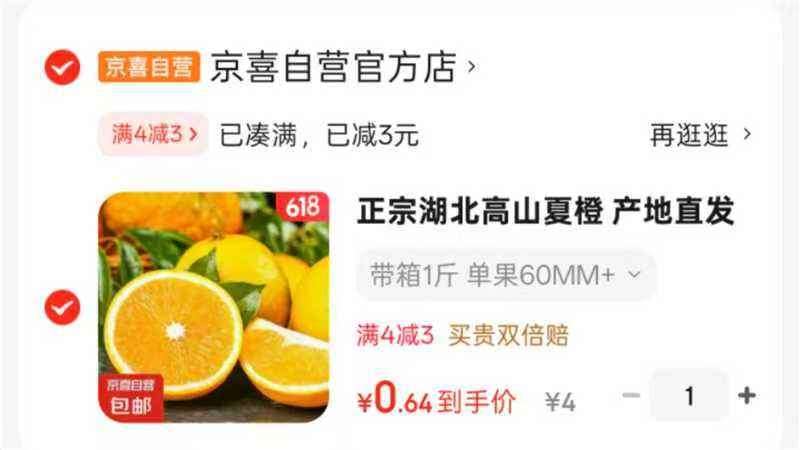The width and height of the screenshot is (800, 450).
Task: Open the 湖北高山夏橙 product image
Action: click(213, 306)
